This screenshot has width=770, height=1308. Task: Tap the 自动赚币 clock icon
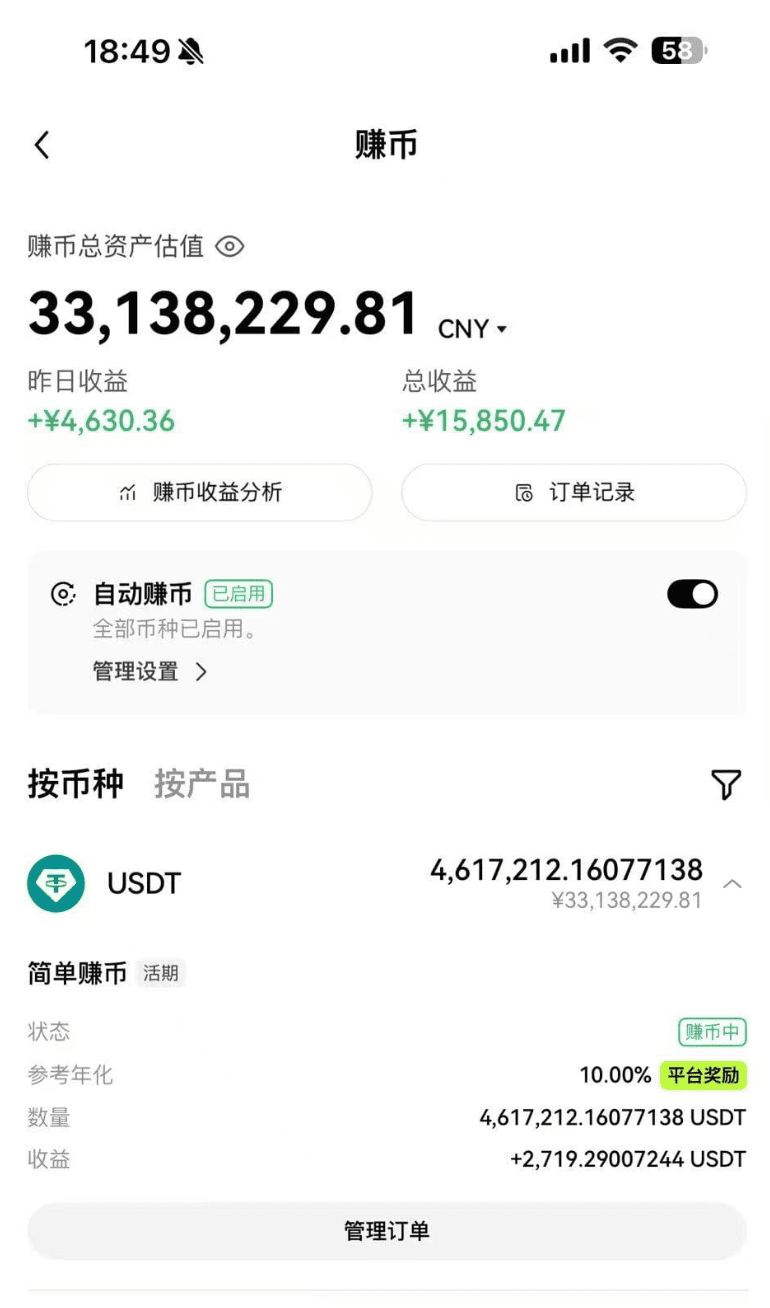[x=62, y=593]
